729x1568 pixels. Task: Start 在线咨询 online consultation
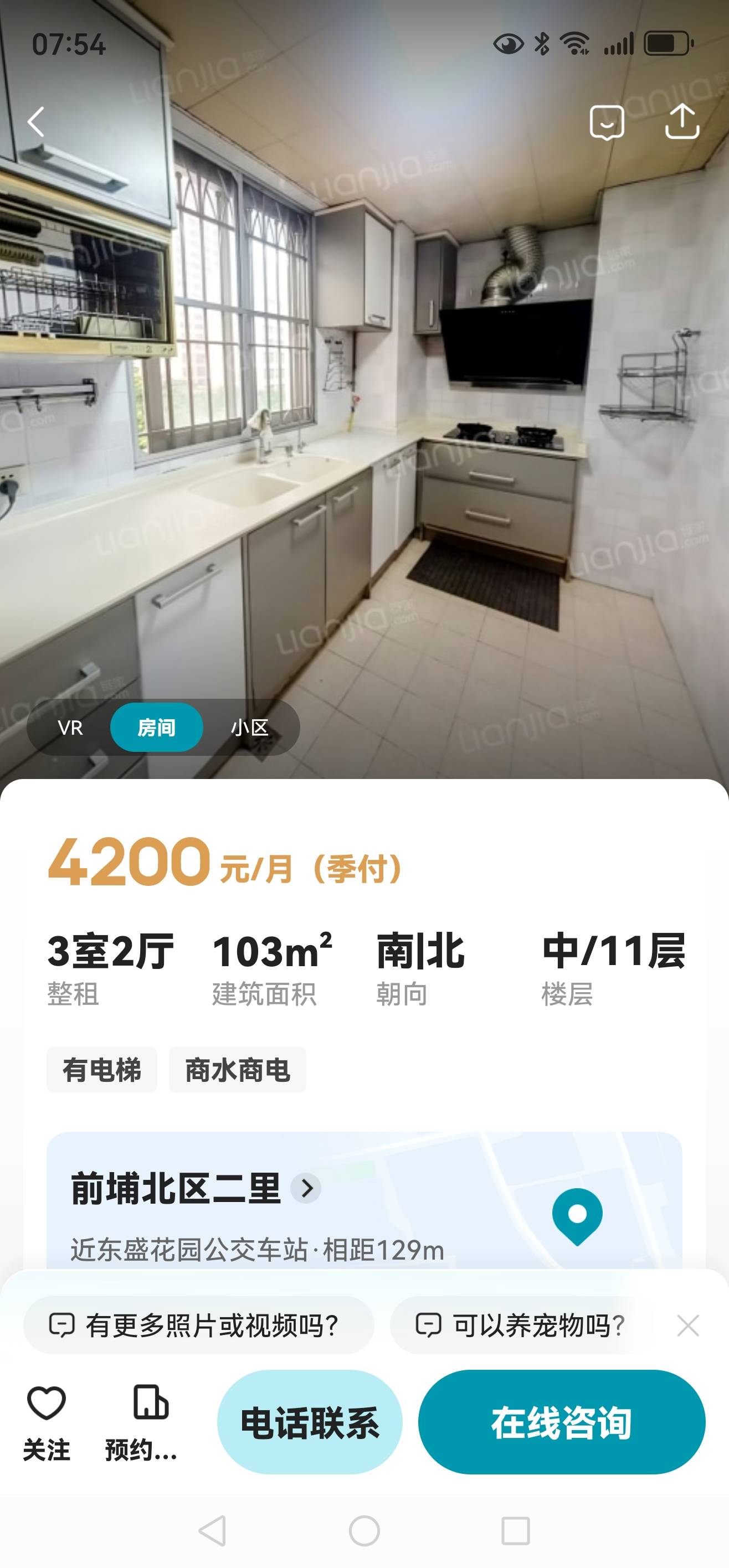pos(561,1422)
